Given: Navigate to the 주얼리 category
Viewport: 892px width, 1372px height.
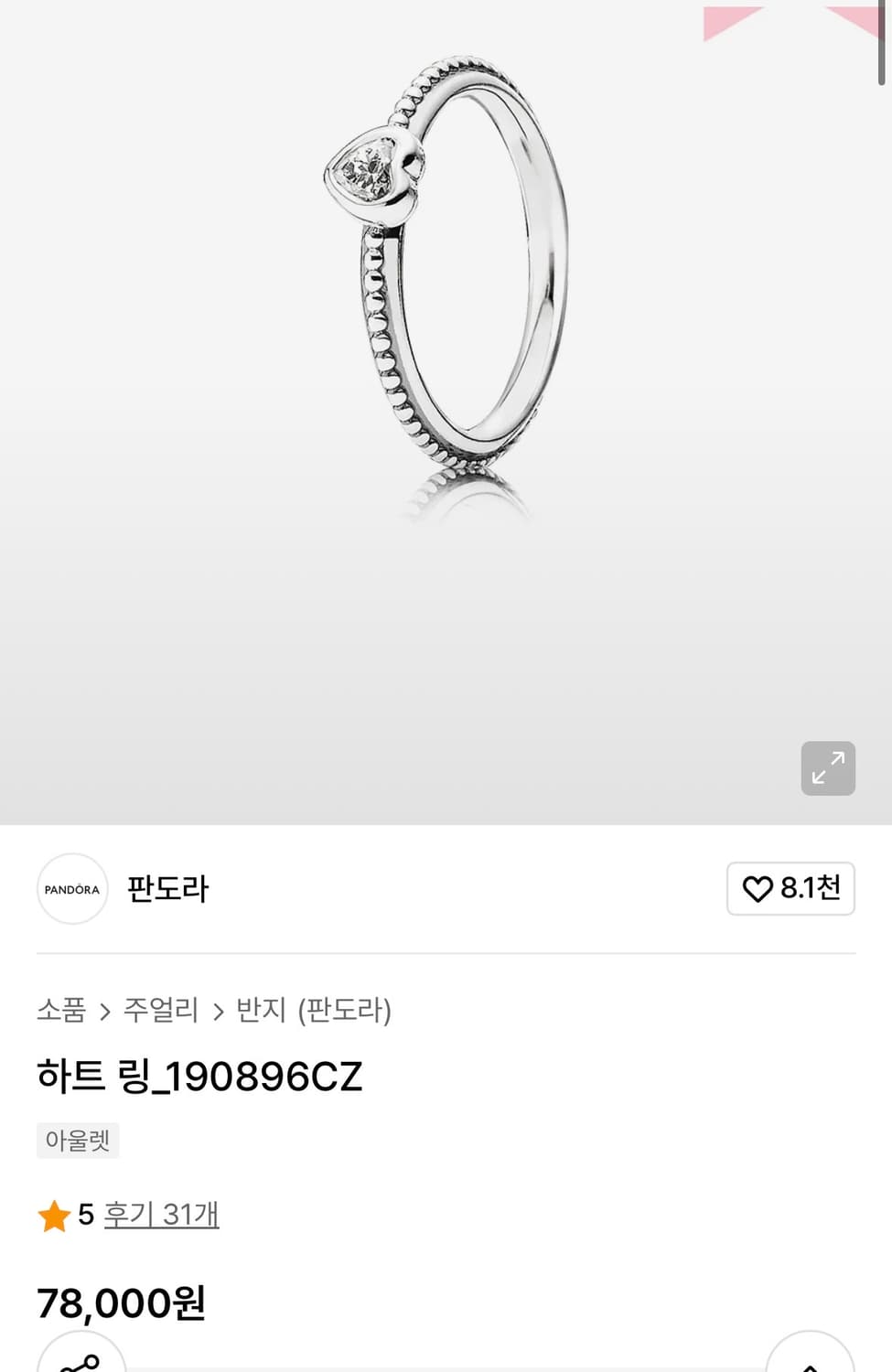Looking at the screenshot, I should (162, 1012).
